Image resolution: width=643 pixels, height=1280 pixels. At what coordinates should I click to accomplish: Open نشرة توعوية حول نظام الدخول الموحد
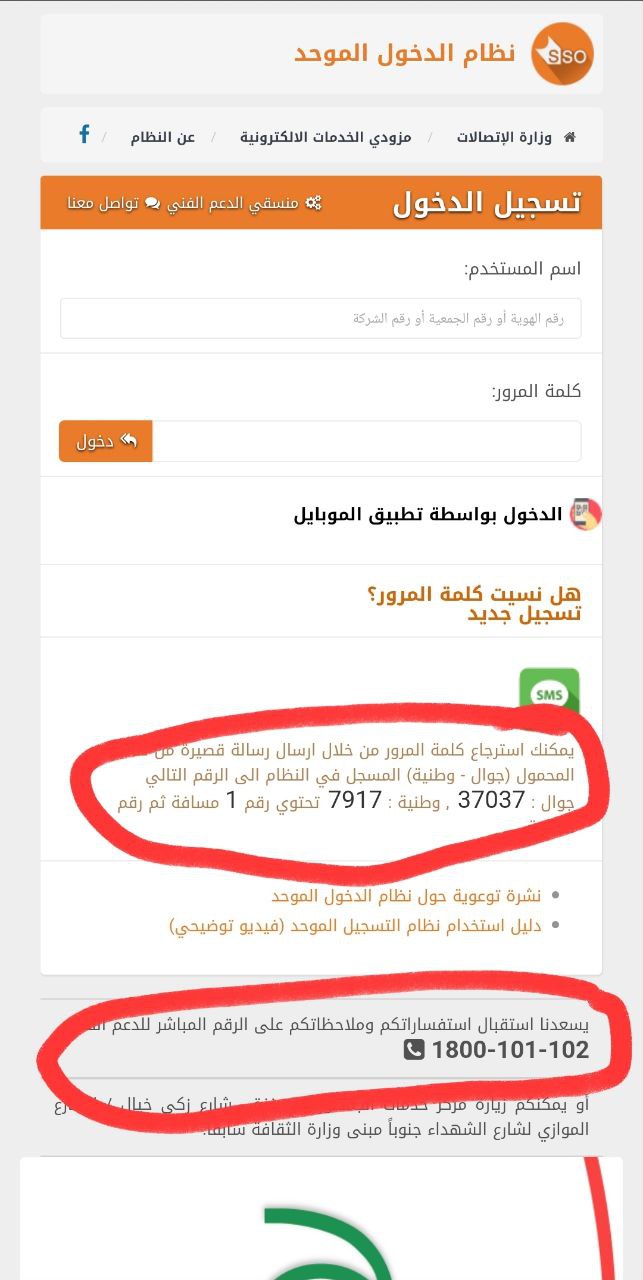(x=406, y=895)
